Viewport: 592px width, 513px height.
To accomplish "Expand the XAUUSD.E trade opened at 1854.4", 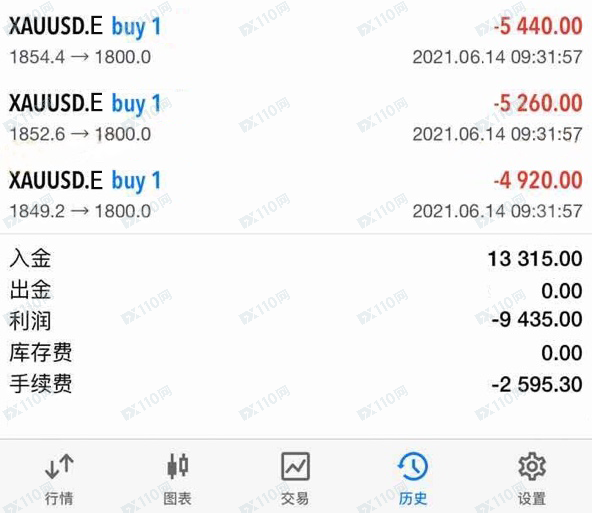I will [x=296, y=41].
